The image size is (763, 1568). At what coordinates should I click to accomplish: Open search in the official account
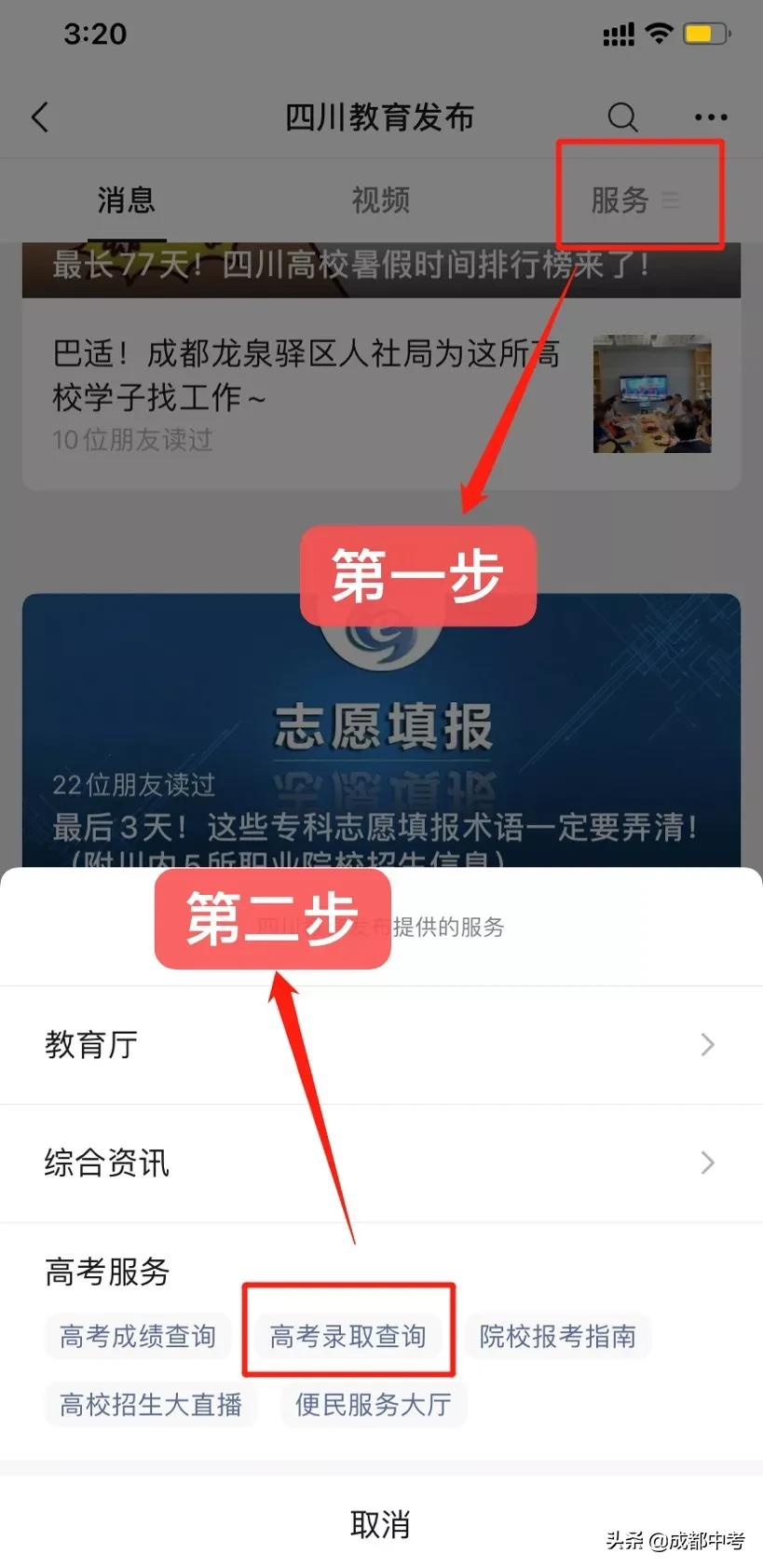tap(622, 117)
